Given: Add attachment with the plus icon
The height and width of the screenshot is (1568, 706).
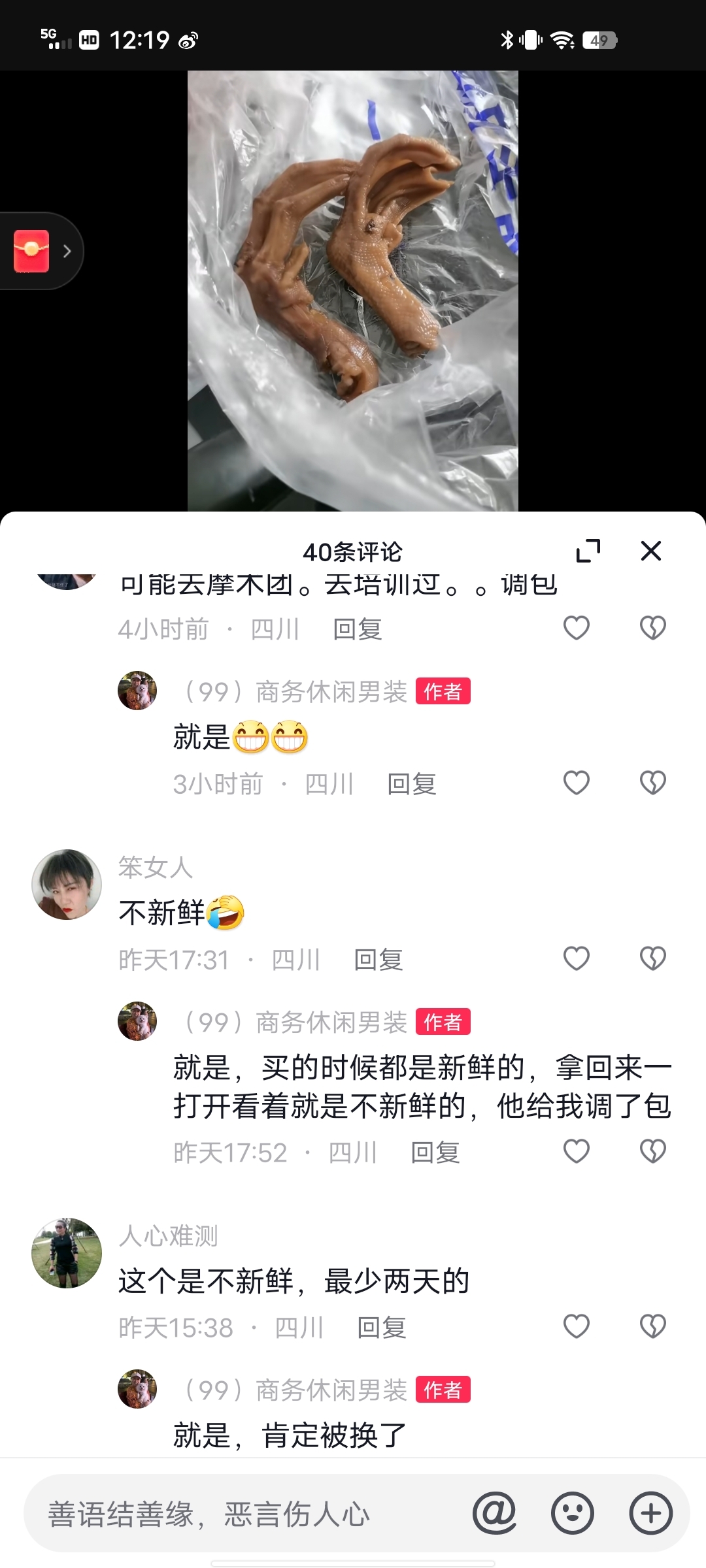Looking at the screenshot, I should (650, 1513).
